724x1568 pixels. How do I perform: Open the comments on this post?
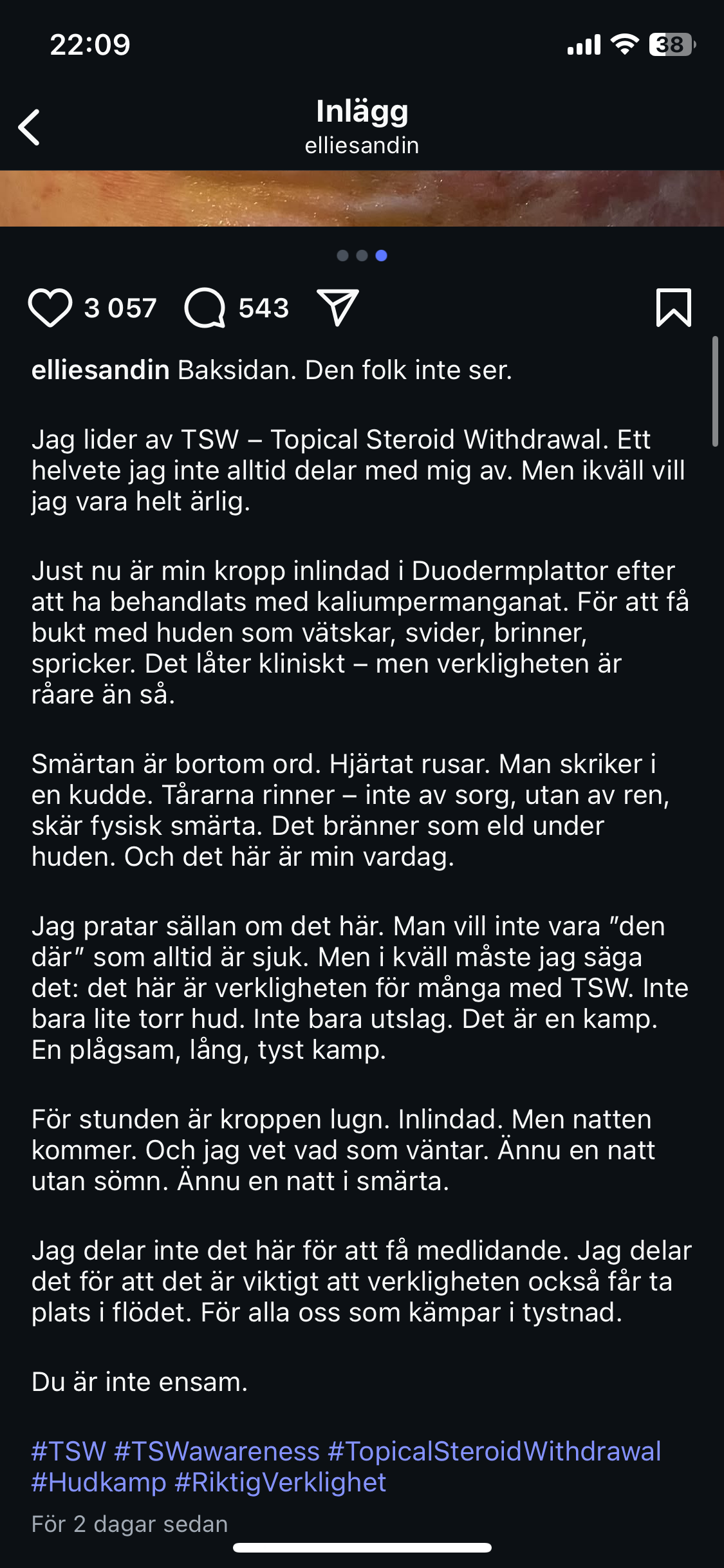point(205,308)
